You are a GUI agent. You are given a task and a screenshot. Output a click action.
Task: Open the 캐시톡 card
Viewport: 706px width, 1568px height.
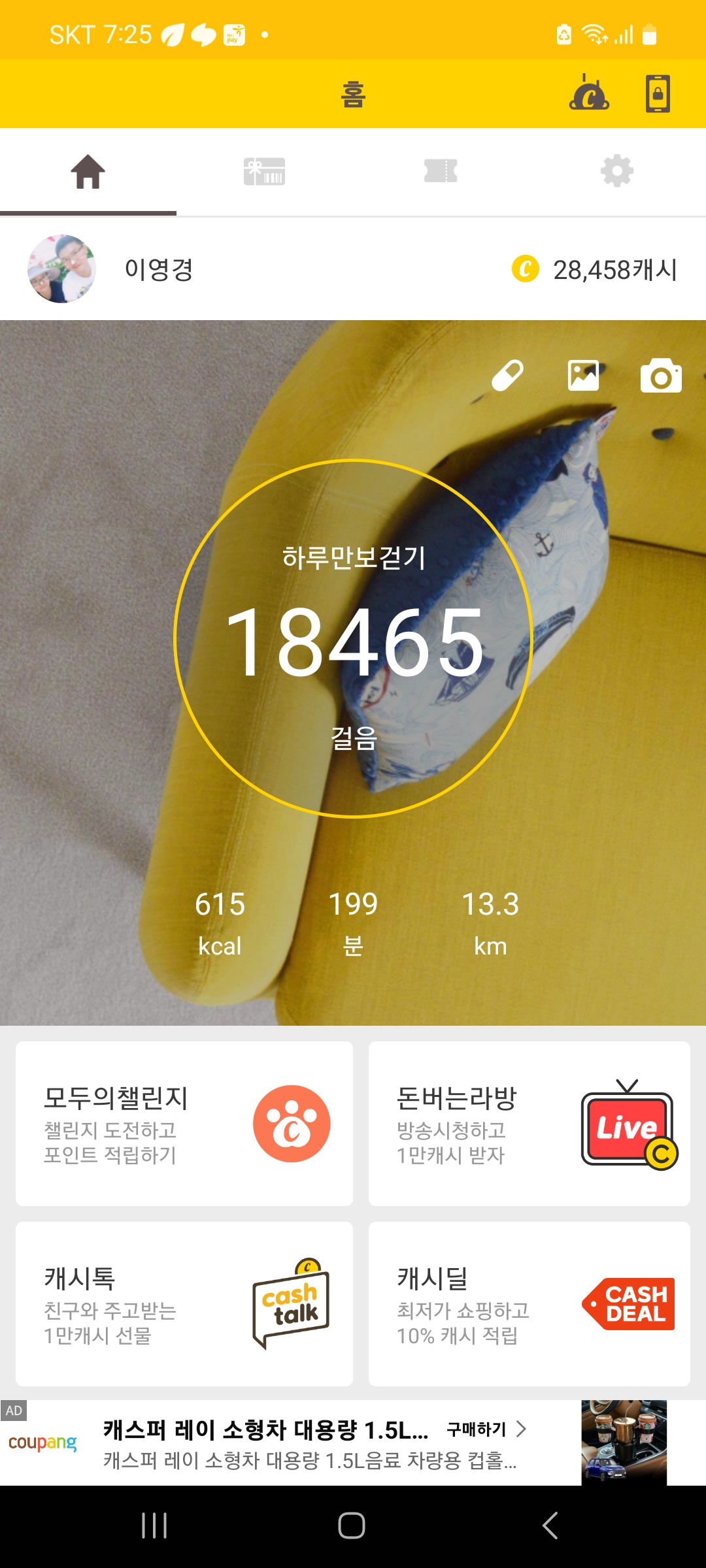tap(184, 1304)
